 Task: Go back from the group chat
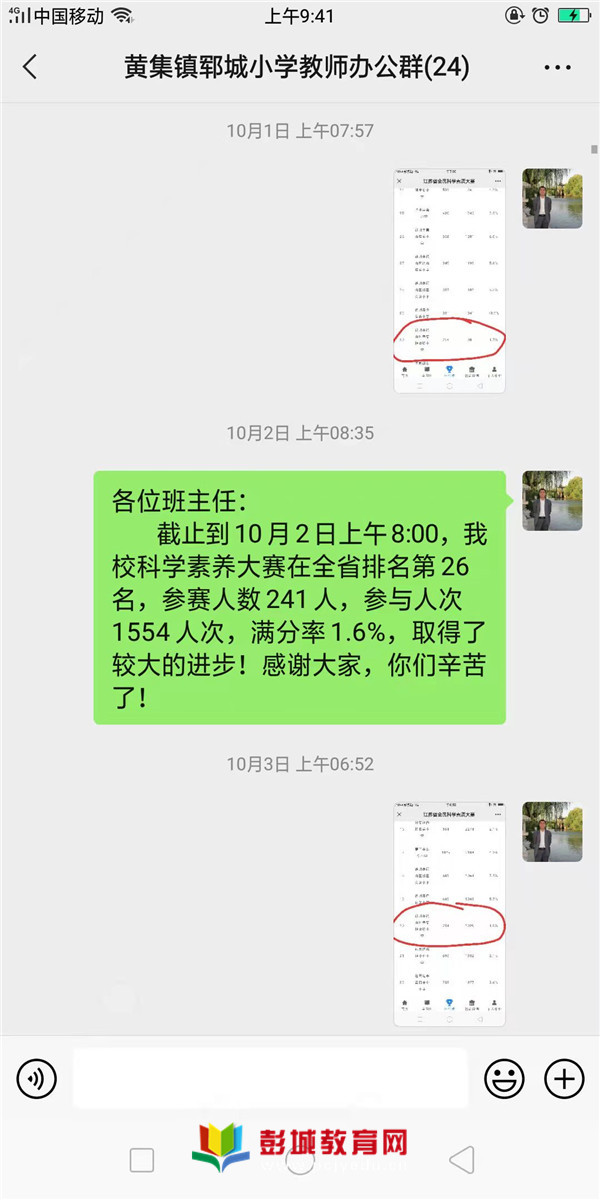tap(30, 67)
